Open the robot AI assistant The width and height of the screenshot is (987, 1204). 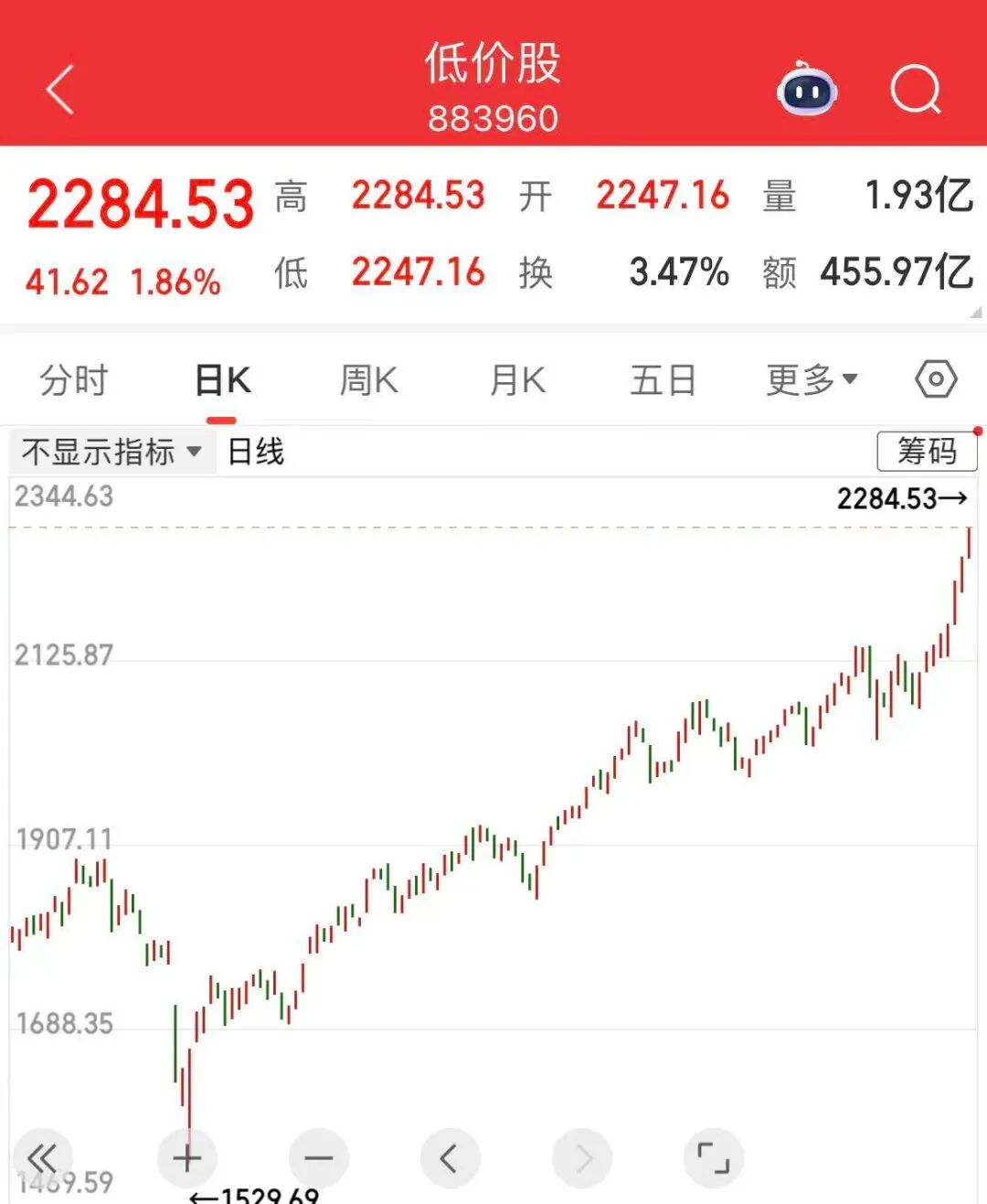(807, 90)
